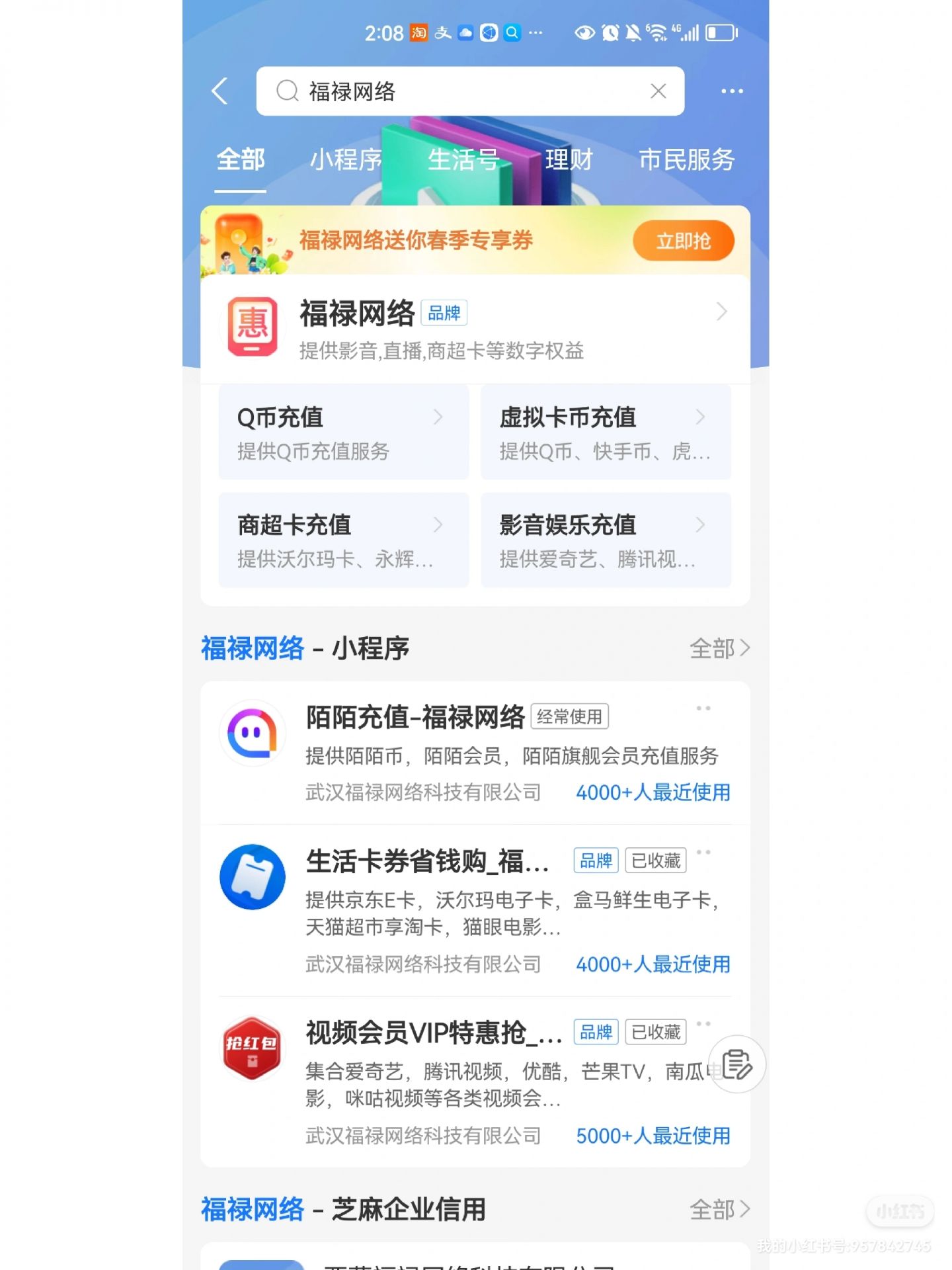View all 福禄网络 mini programs
This screenshot has height=1270, width=952.
719,648
